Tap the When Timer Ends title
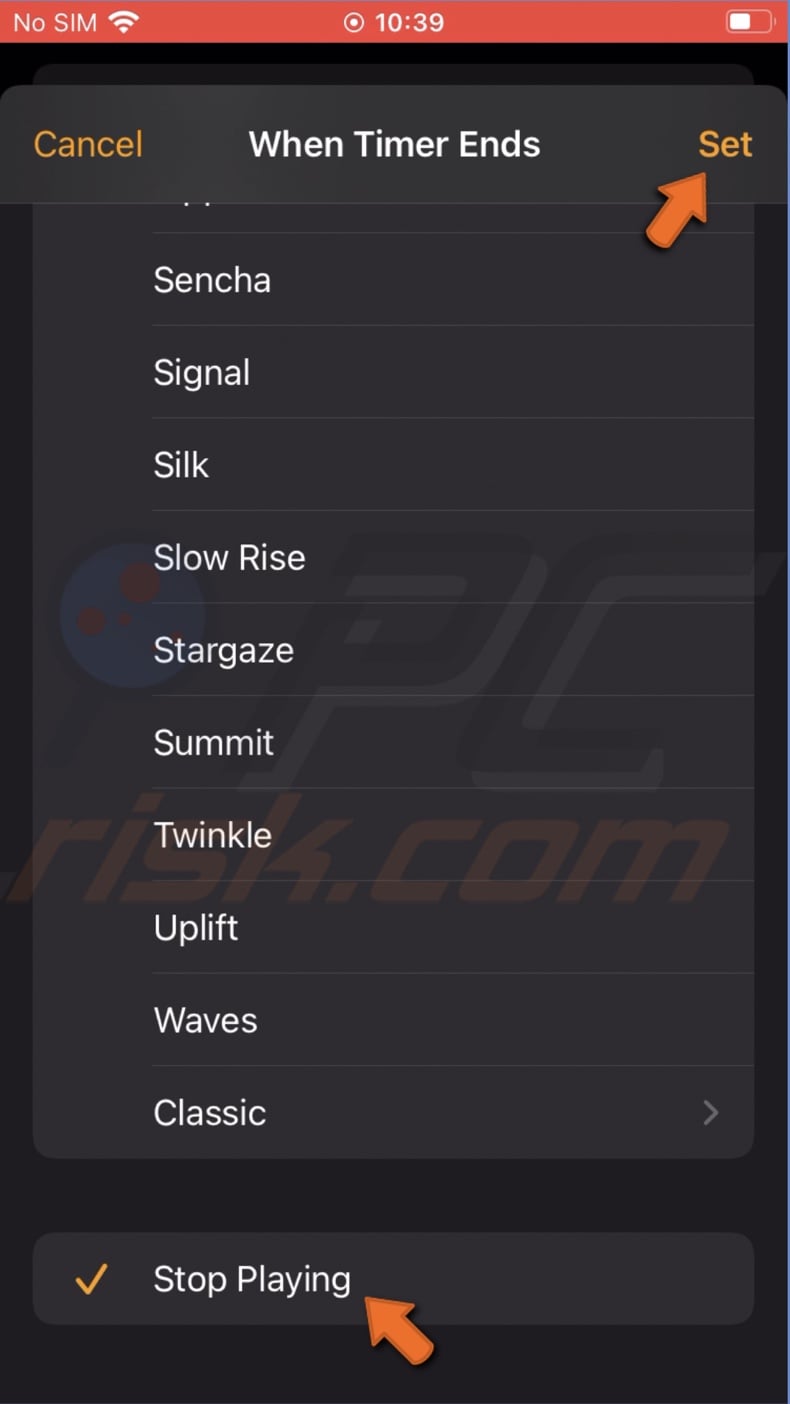Viewport: 790px width, 1404px height. (x=394, y=144)
